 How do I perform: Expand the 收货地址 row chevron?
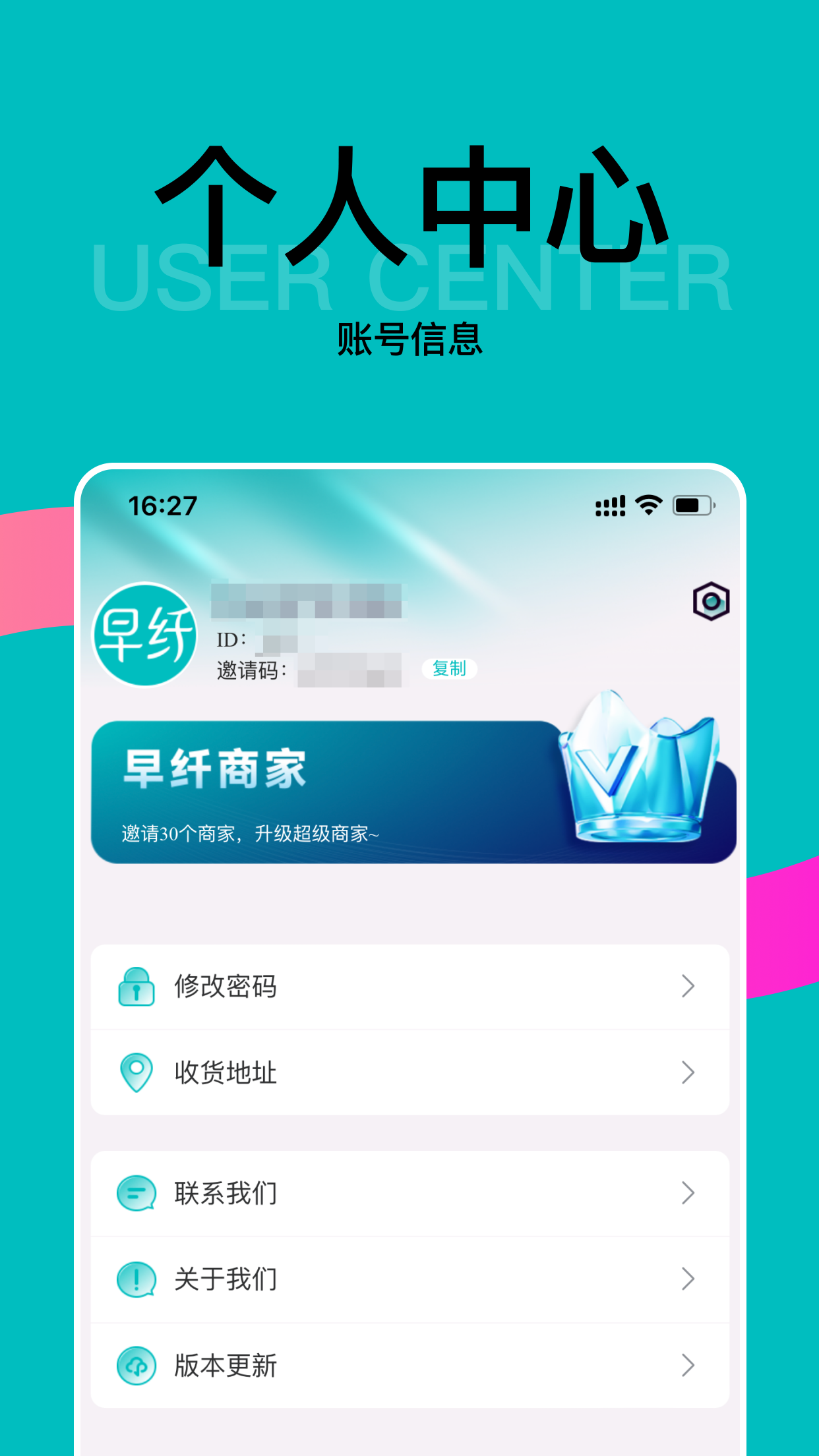690,1073
